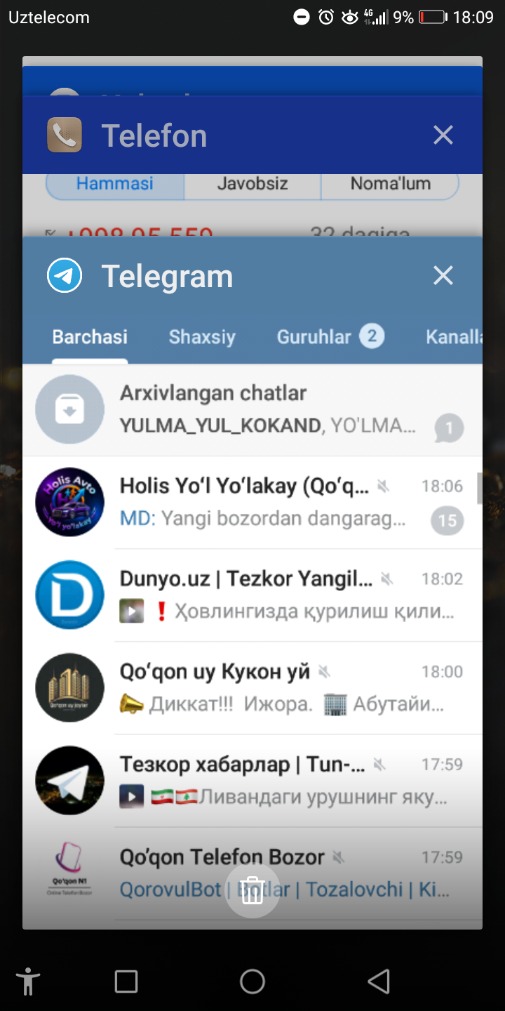Open the accessibility shortcut button
Viewport: 505px width, 1011px height.
click(28, 981)
